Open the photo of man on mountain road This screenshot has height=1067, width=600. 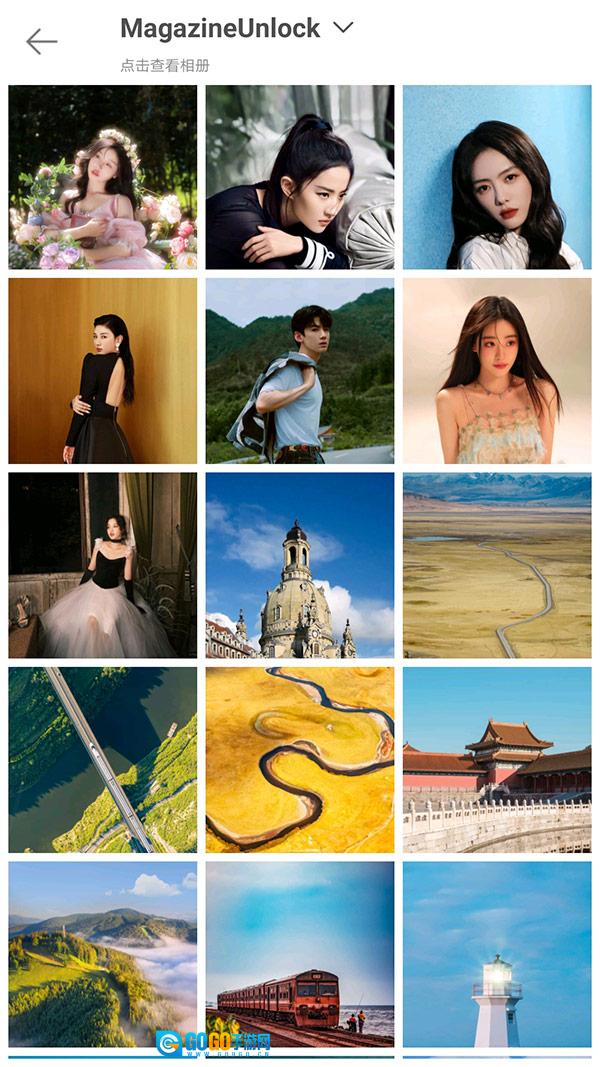(300, 371)
